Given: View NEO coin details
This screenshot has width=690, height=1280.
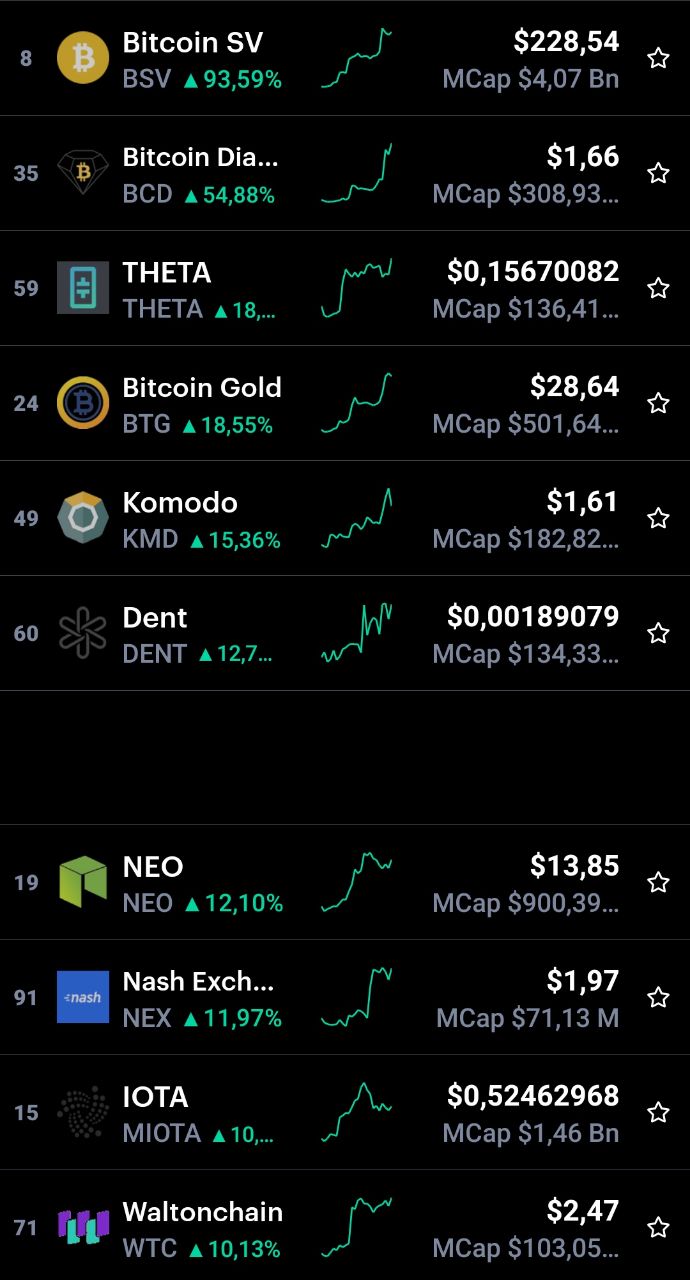Looking at the screenshot, I should tap(345, 882).
